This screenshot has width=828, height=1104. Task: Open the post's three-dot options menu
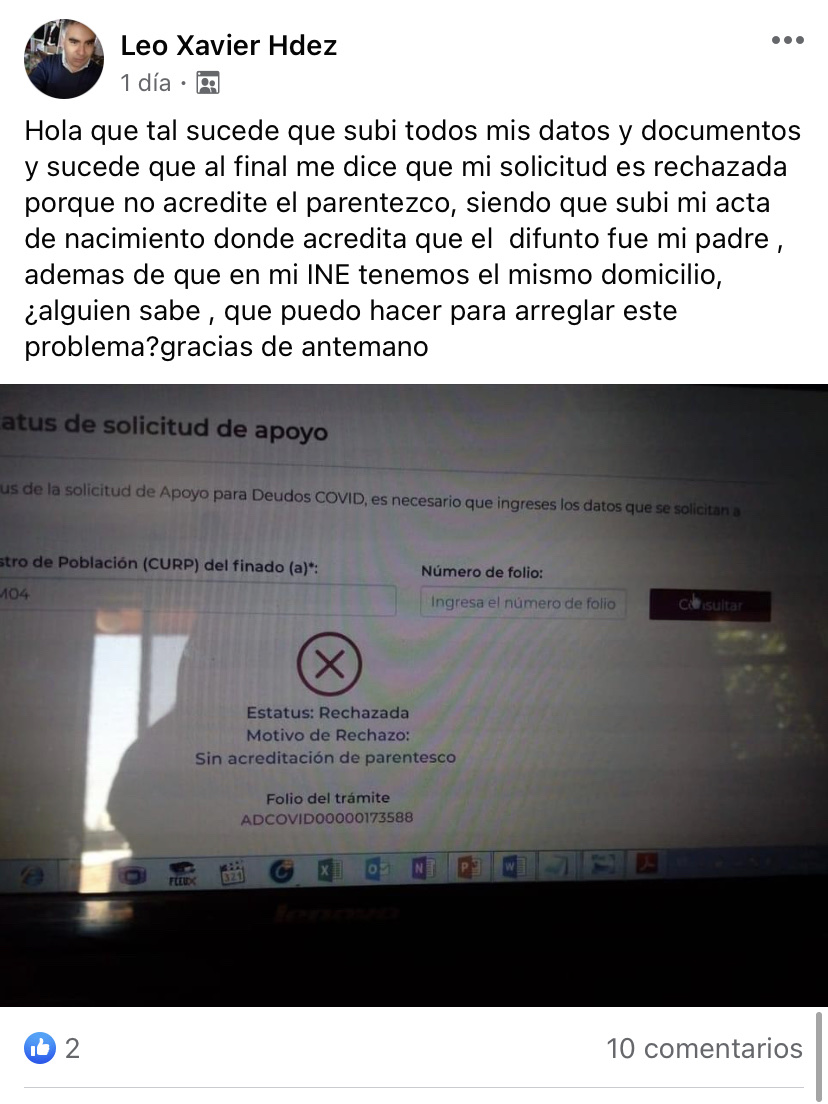pyautogui.click(x=787, y=41)
